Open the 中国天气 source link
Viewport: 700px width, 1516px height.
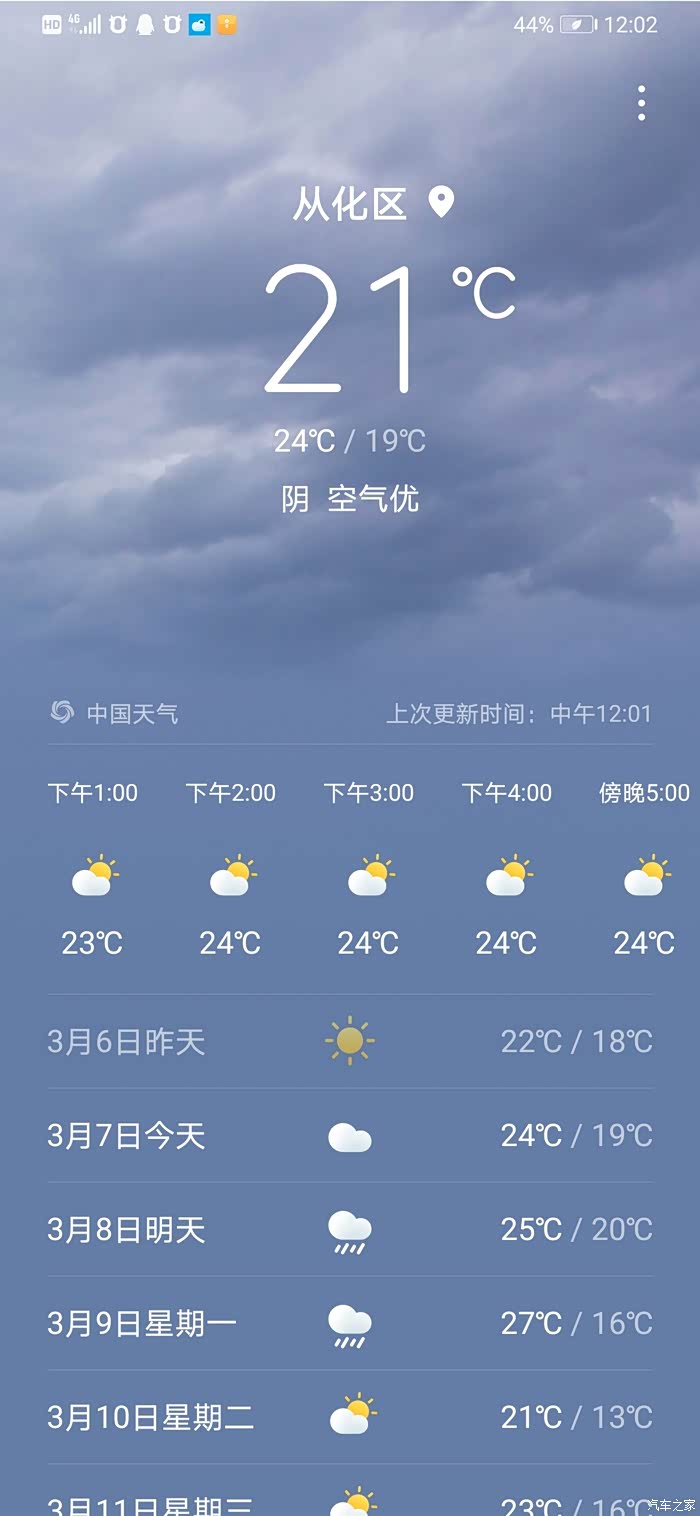point(115,713)
